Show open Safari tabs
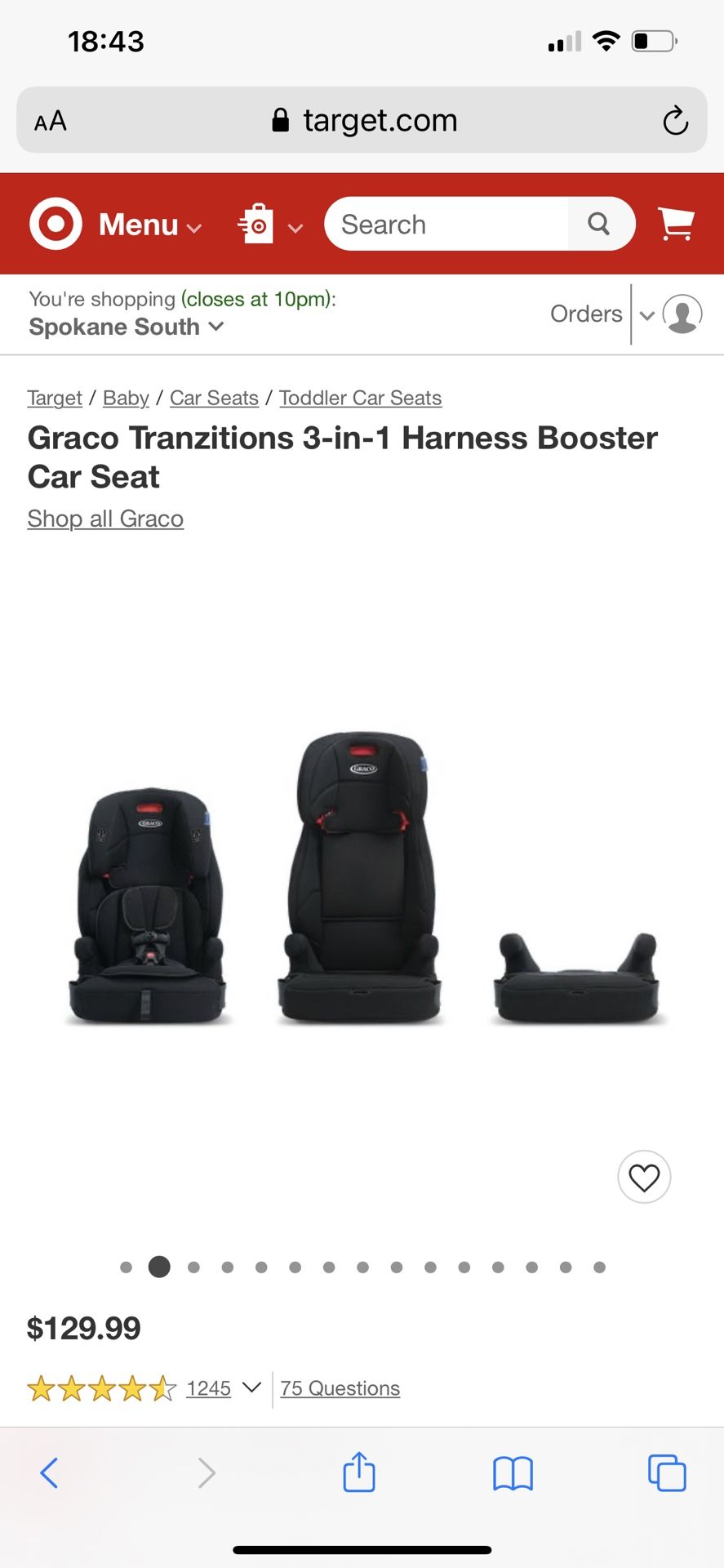 [667, 1473]
